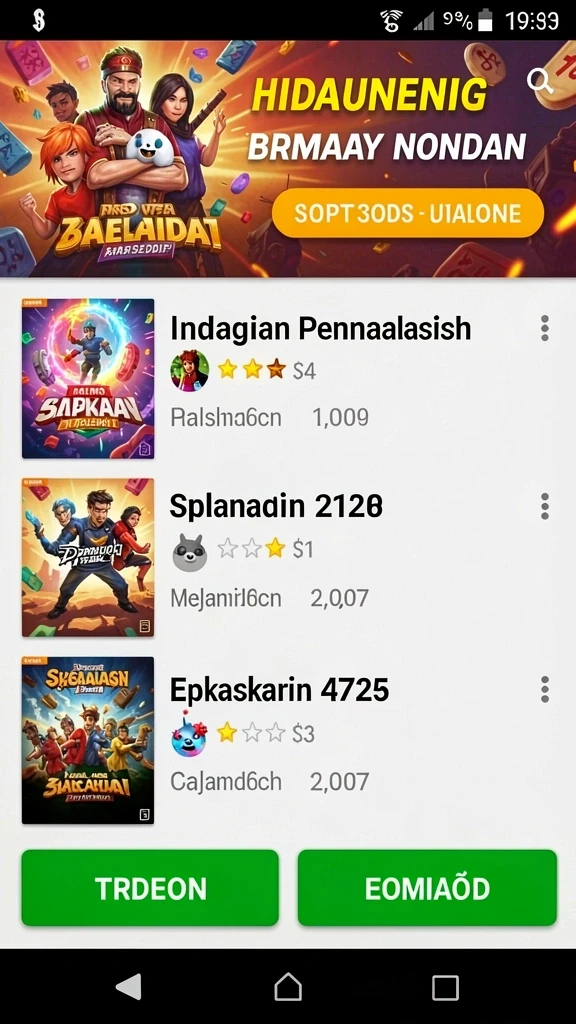Open the recent apps overview
Screen dimensions: 576x1024
[x=445, y=987]
